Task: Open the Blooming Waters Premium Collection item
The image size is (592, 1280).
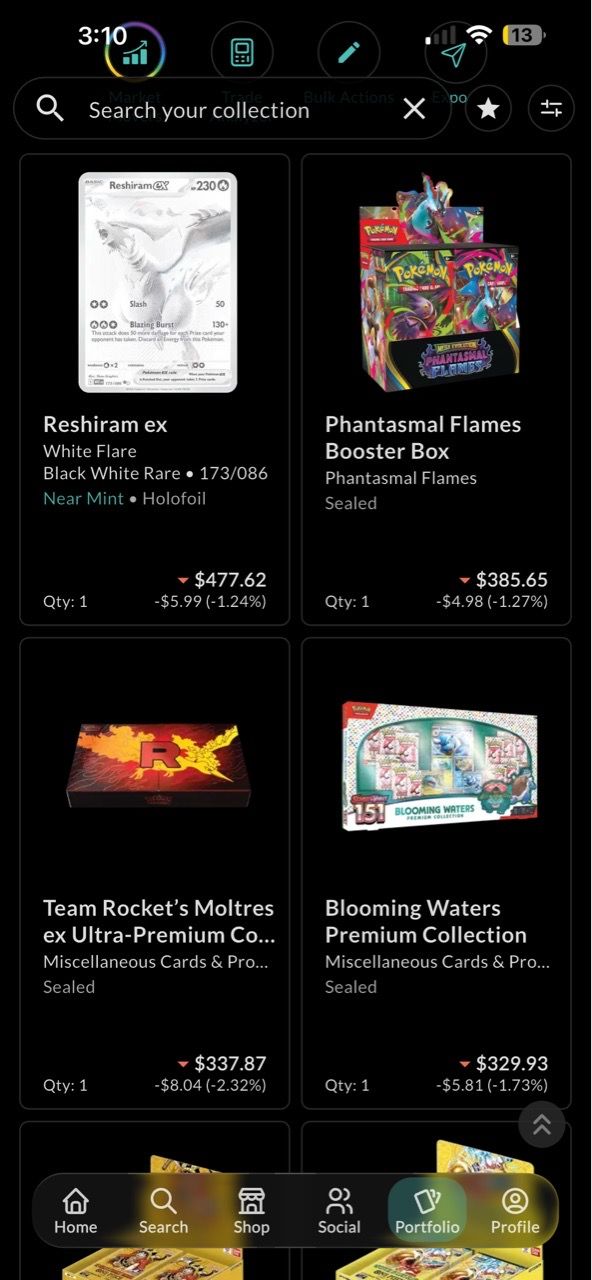Action: (437, 873)
